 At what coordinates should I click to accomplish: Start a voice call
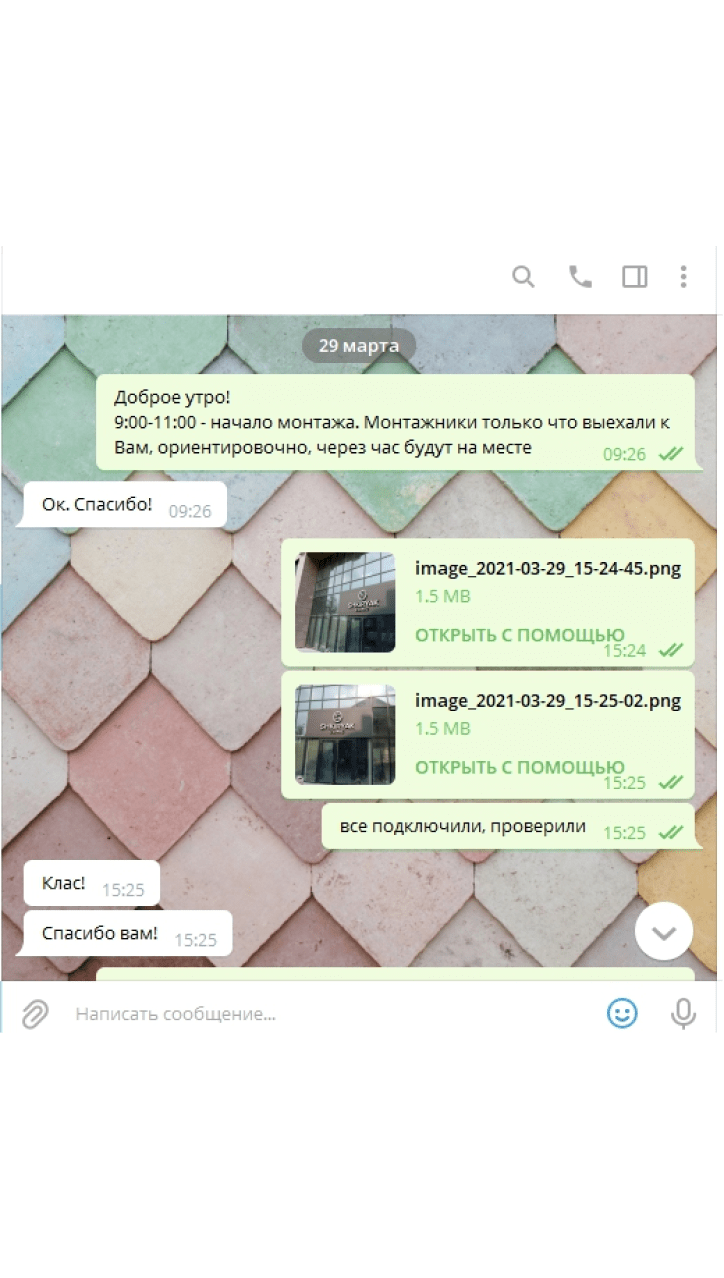click(x=580, y=277)
